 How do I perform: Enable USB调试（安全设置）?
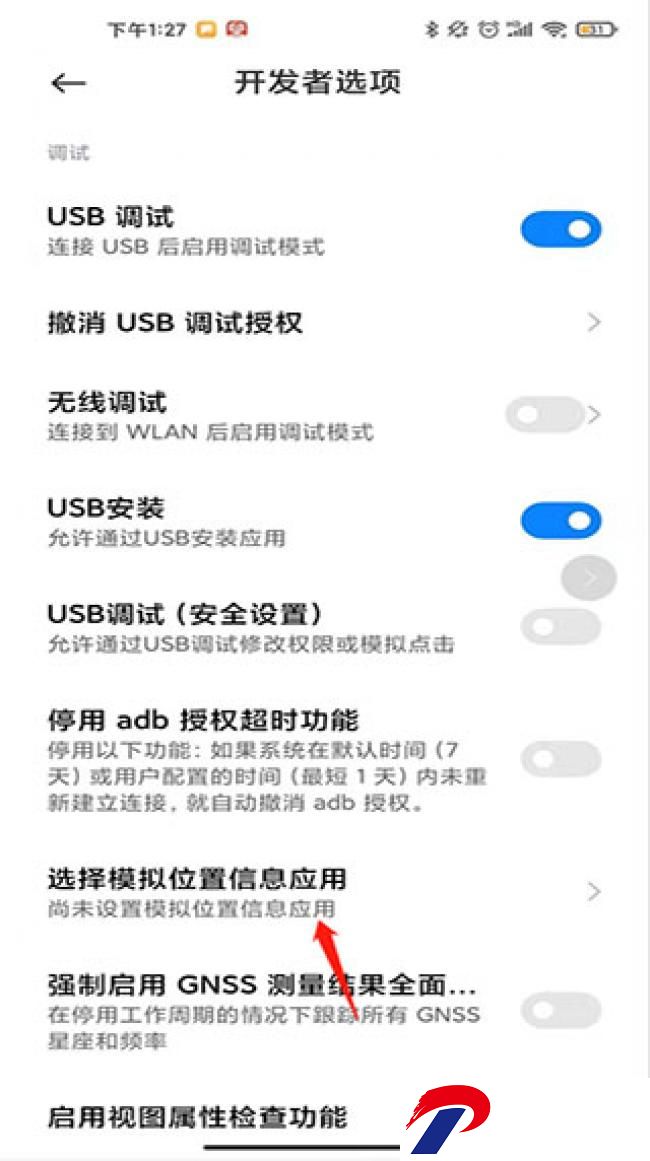560,627
